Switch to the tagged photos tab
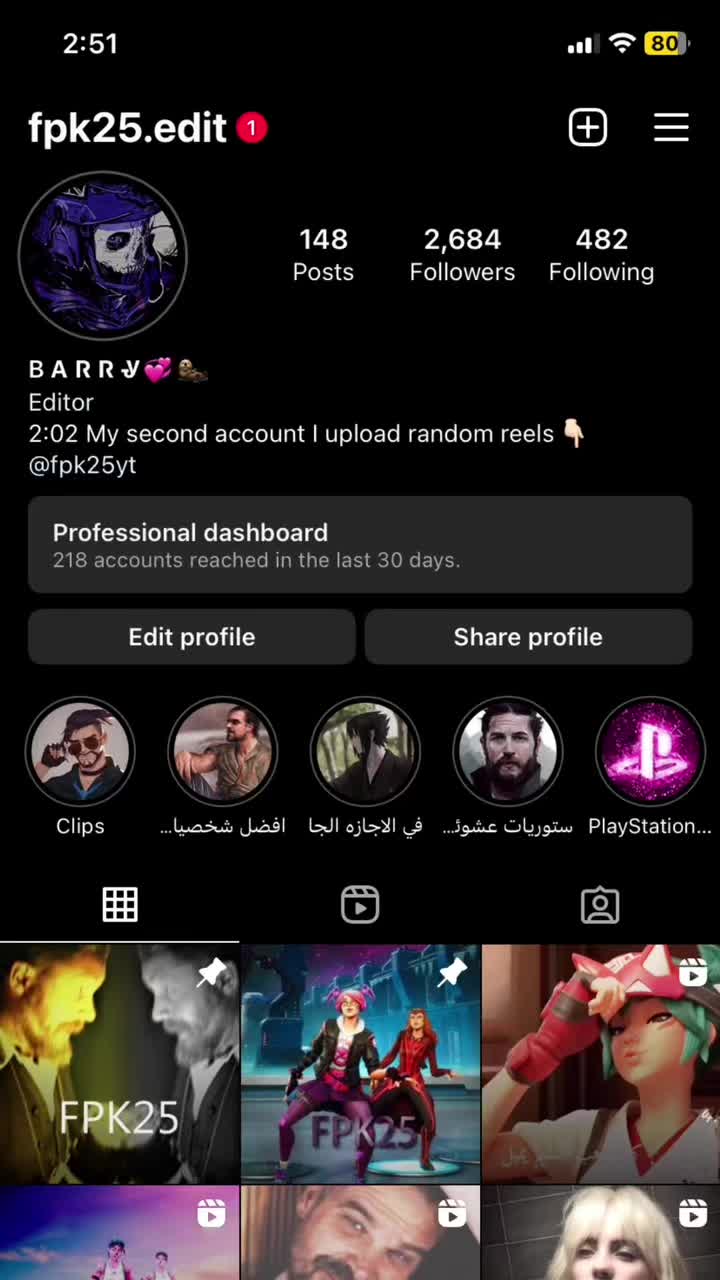The width and height of the screenshot is (720, 1280). click(600, 905)
